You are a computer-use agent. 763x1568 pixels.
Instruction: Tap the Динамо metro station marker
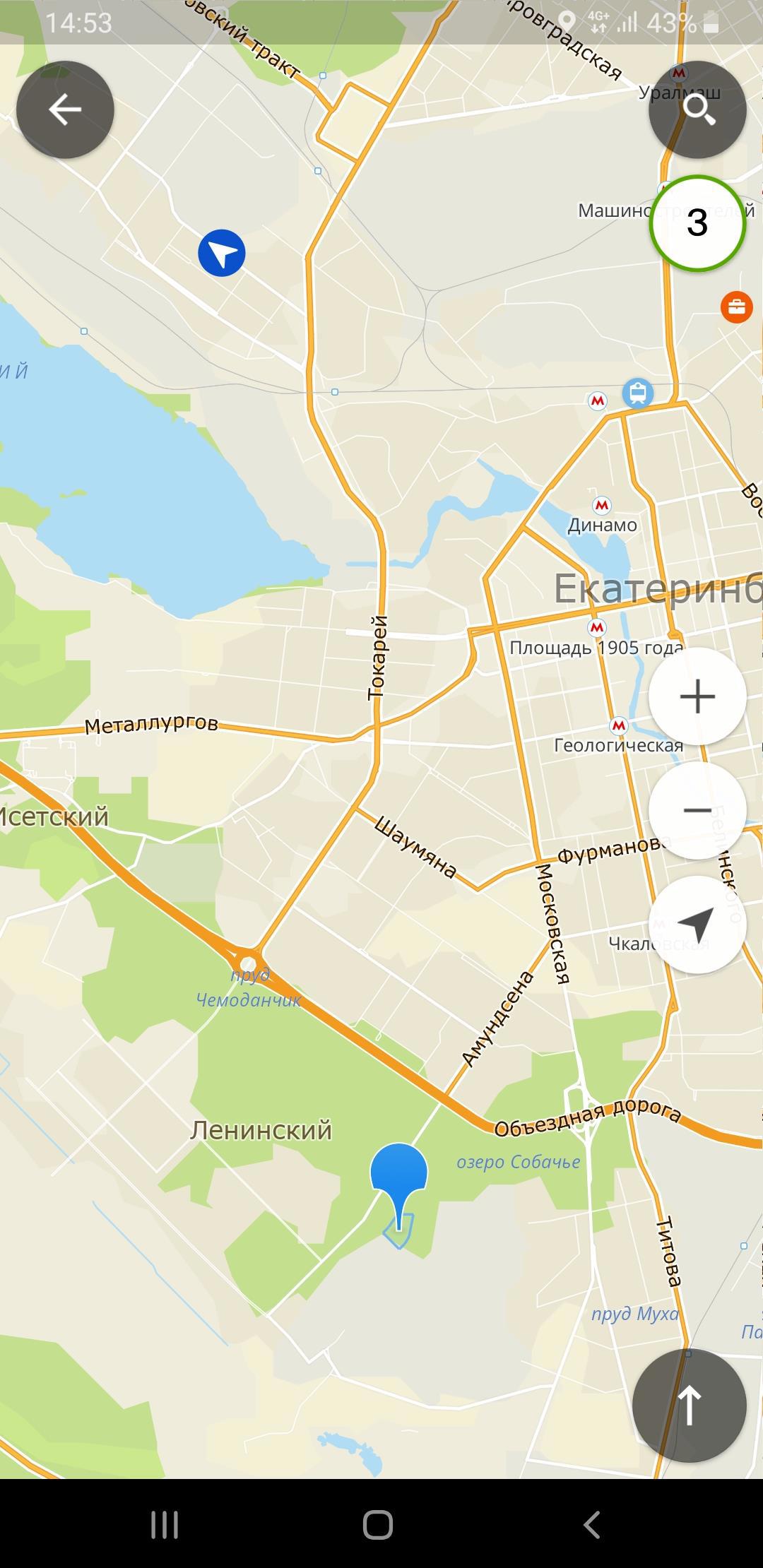[x=602, y=506]
